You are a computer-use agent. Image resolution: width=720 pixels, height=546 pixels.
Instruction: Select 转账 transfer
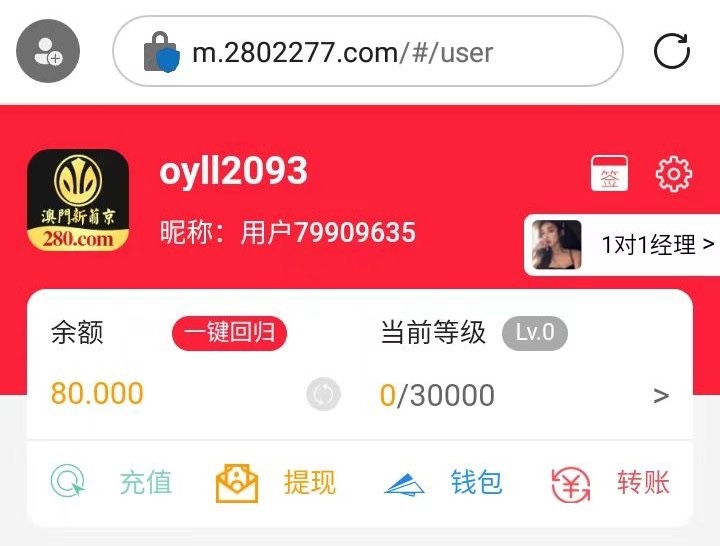[610, 483]
